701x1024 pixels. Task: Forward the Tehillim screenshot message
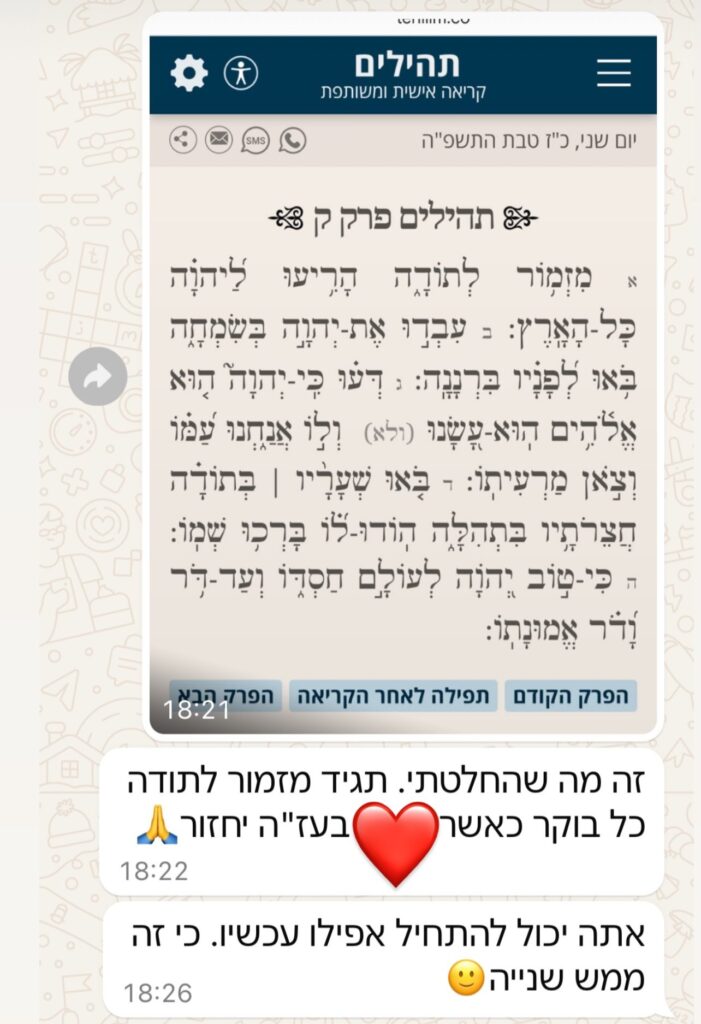coord(98,377)
